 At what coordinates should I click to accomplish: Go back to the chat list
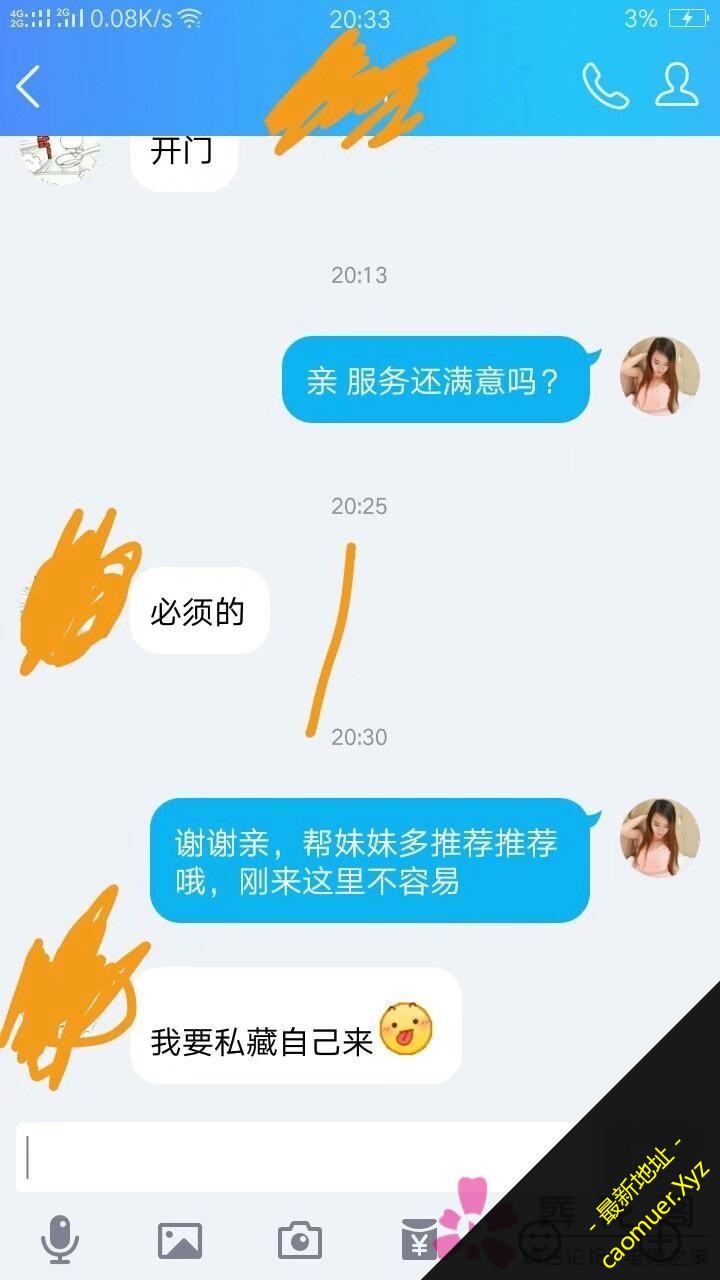[x=28, y=87]
